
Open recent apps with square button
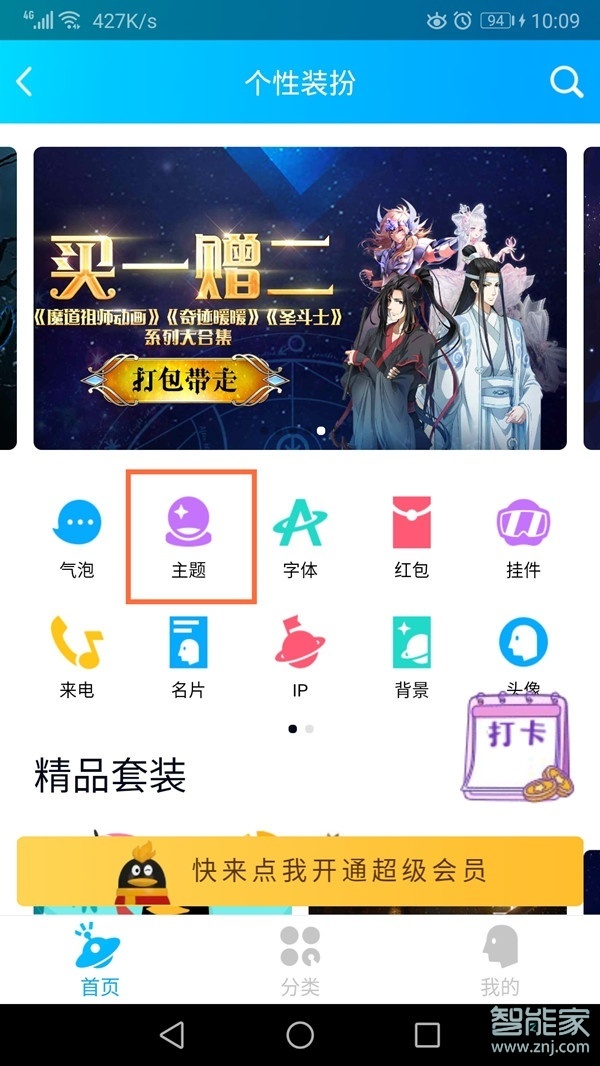click(427, 1034)
